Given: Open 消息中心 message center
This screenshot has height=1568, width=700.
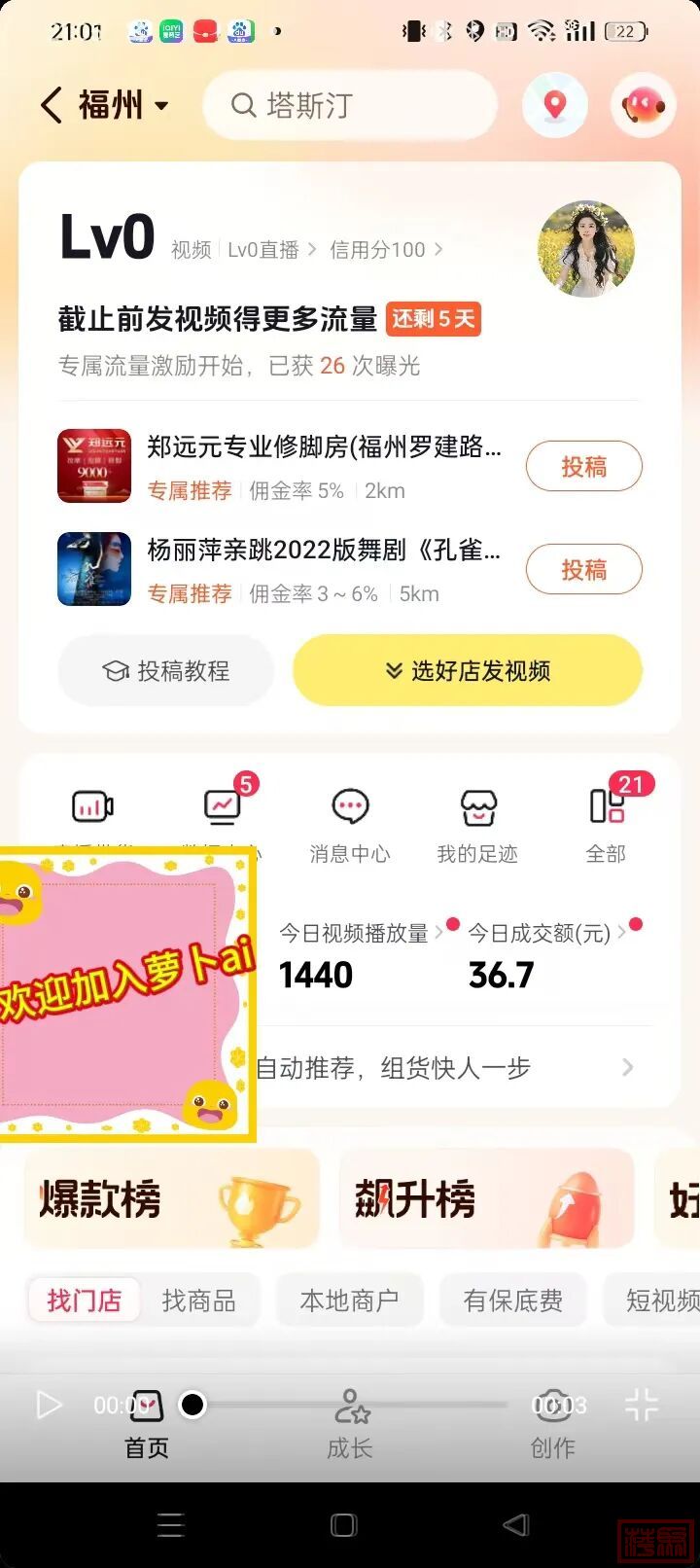Looking at the screenshot, I should tap(350, 825).
